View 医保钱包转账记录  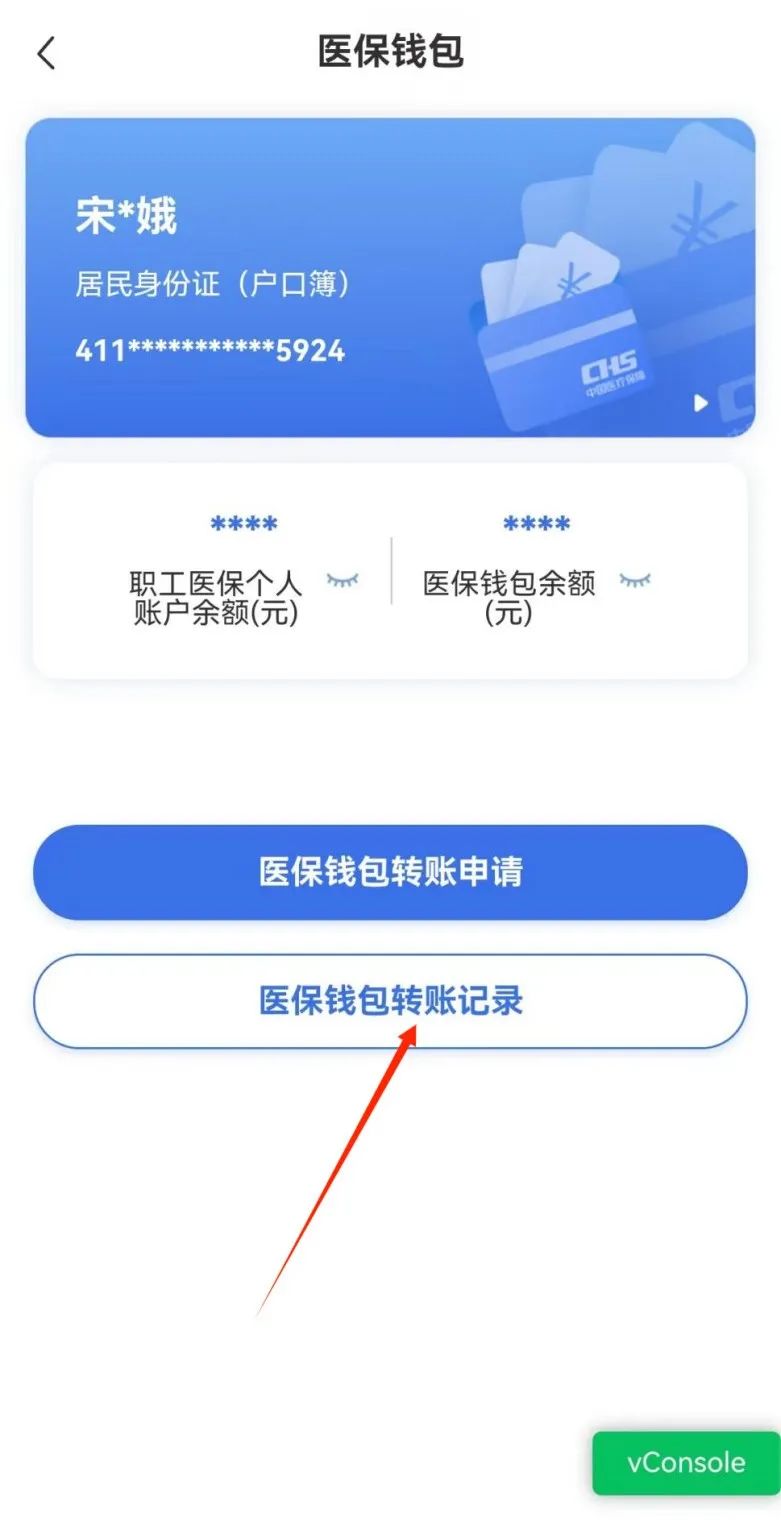[390, 1001]
